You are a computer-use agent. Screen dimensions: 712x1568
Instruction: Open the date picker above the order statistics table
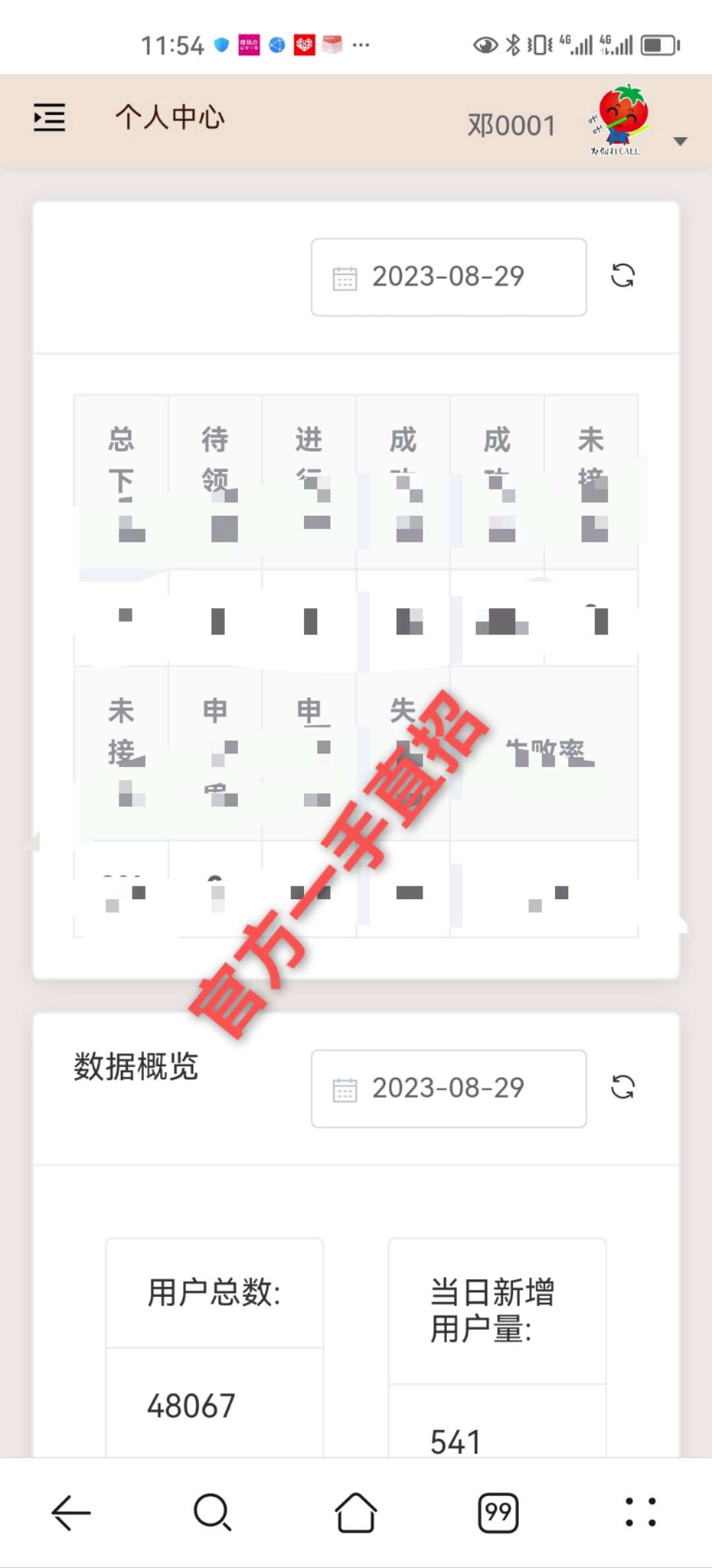point(448,277)
